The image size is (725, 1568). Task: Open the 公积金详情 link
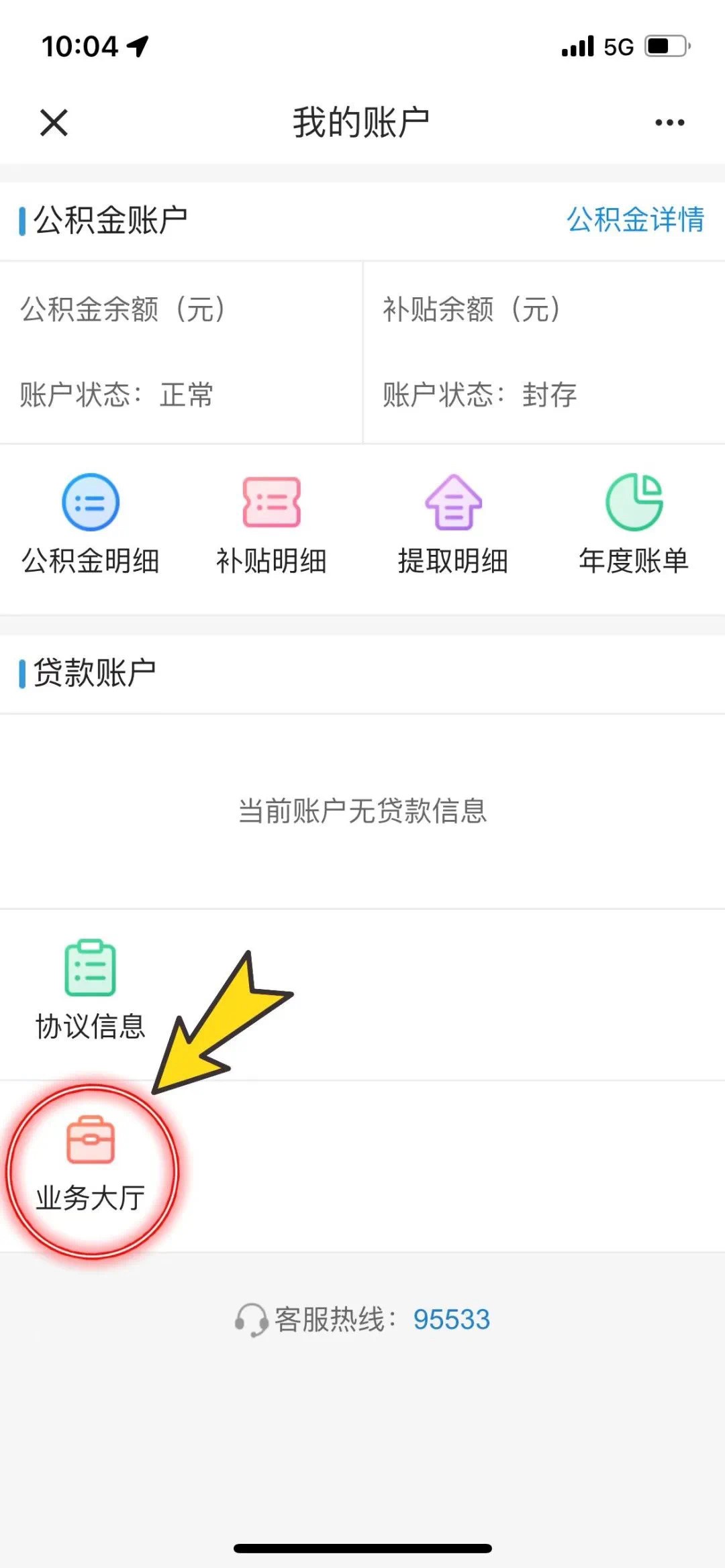tap(635, 219)
